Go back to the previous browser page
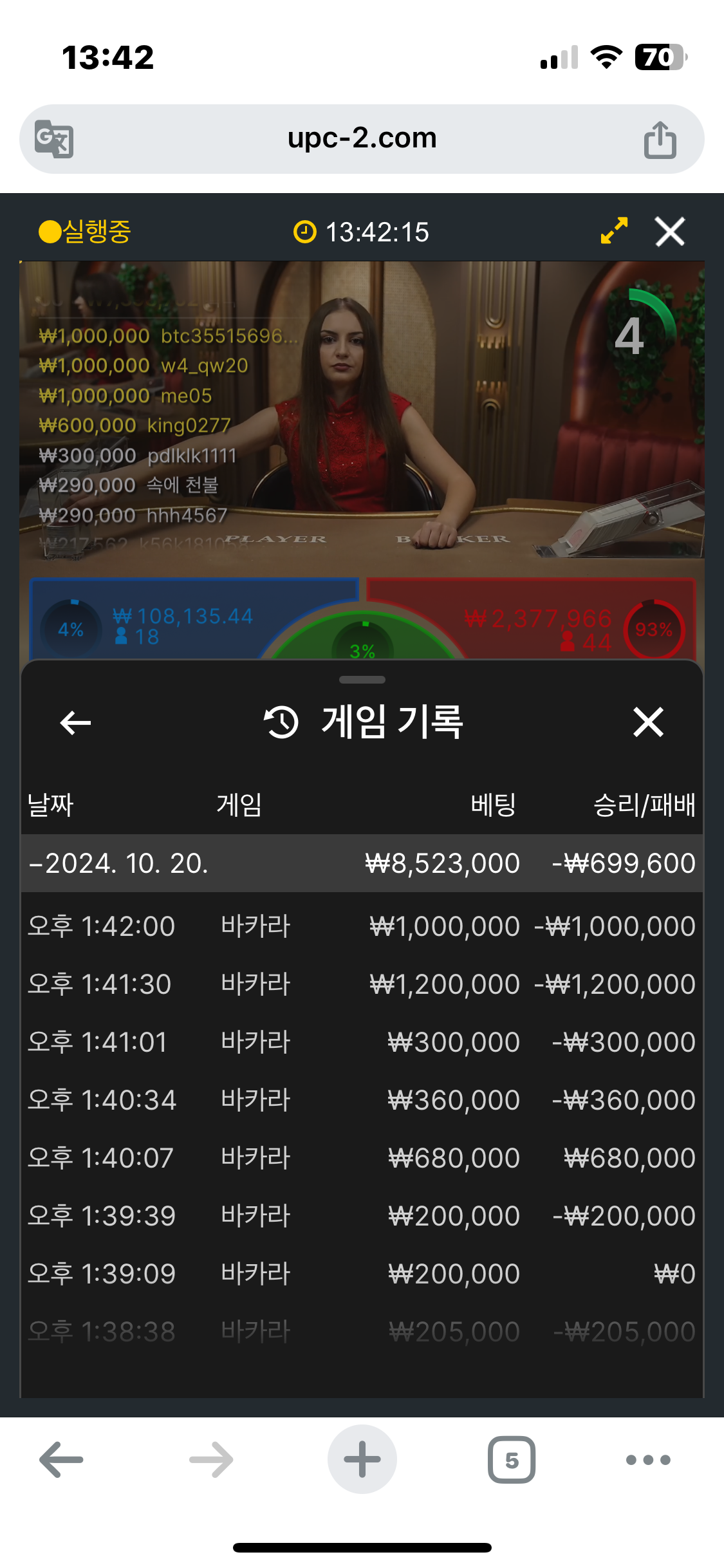Screen dimensions: 724x1568 [62, 1460]
